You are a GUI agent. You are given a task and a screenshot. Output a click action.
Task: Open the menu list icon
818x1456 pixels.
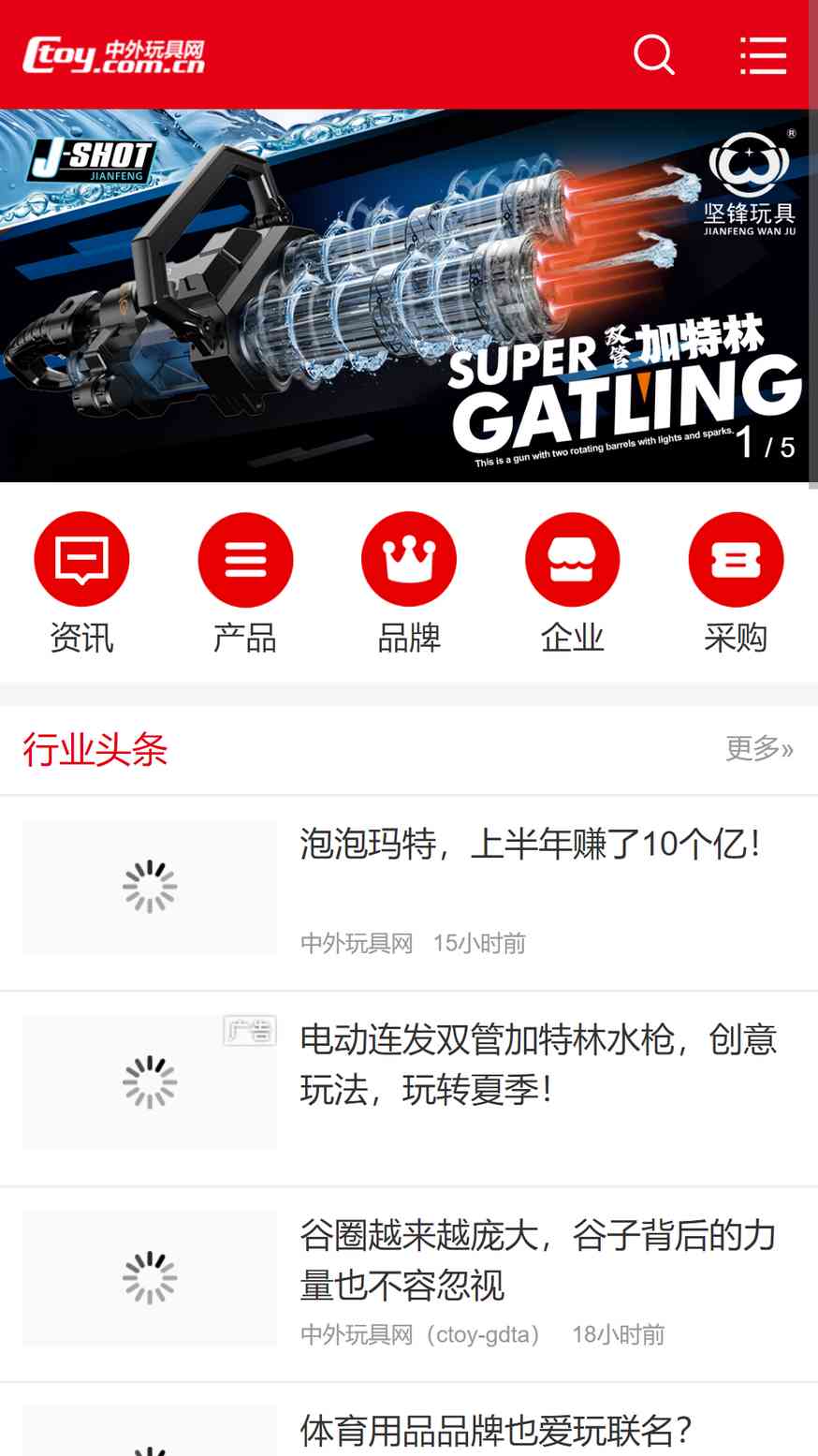(x=763, y=55)
